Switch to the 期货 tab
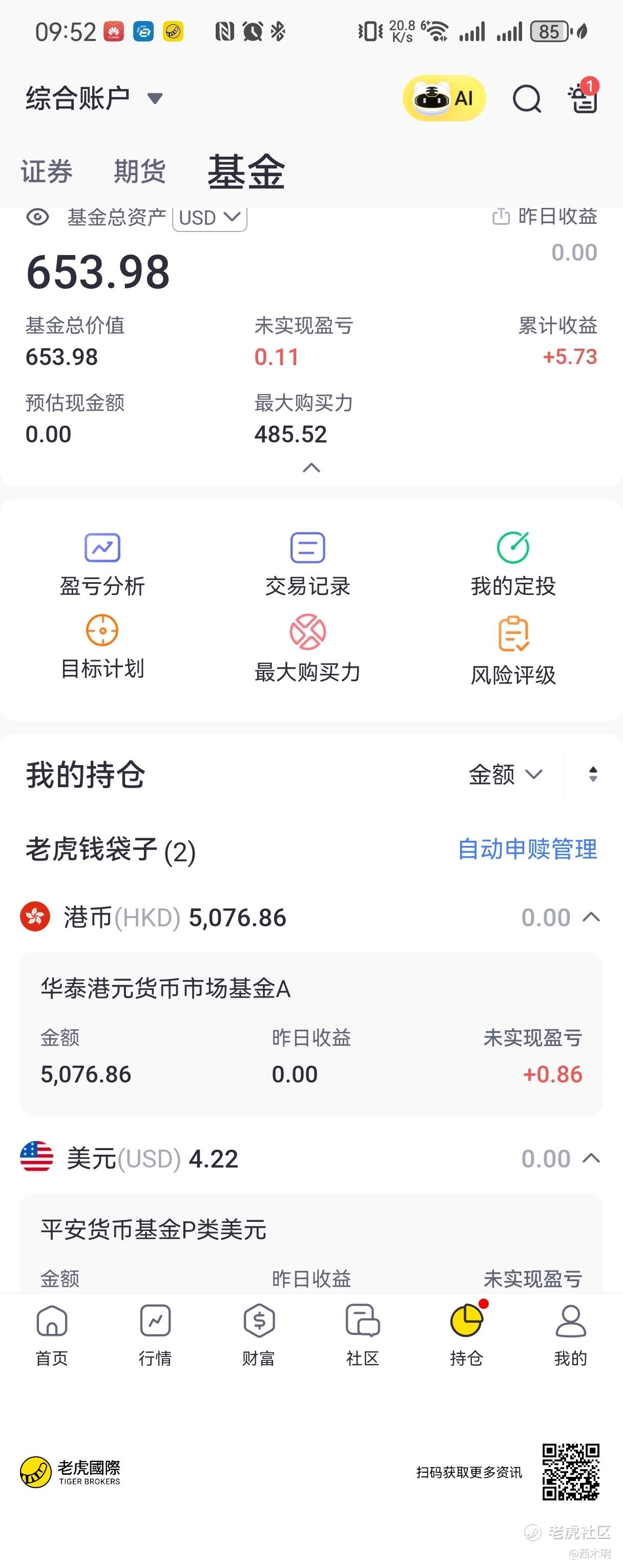623x1568 pixels. click(x=139, y=171)
